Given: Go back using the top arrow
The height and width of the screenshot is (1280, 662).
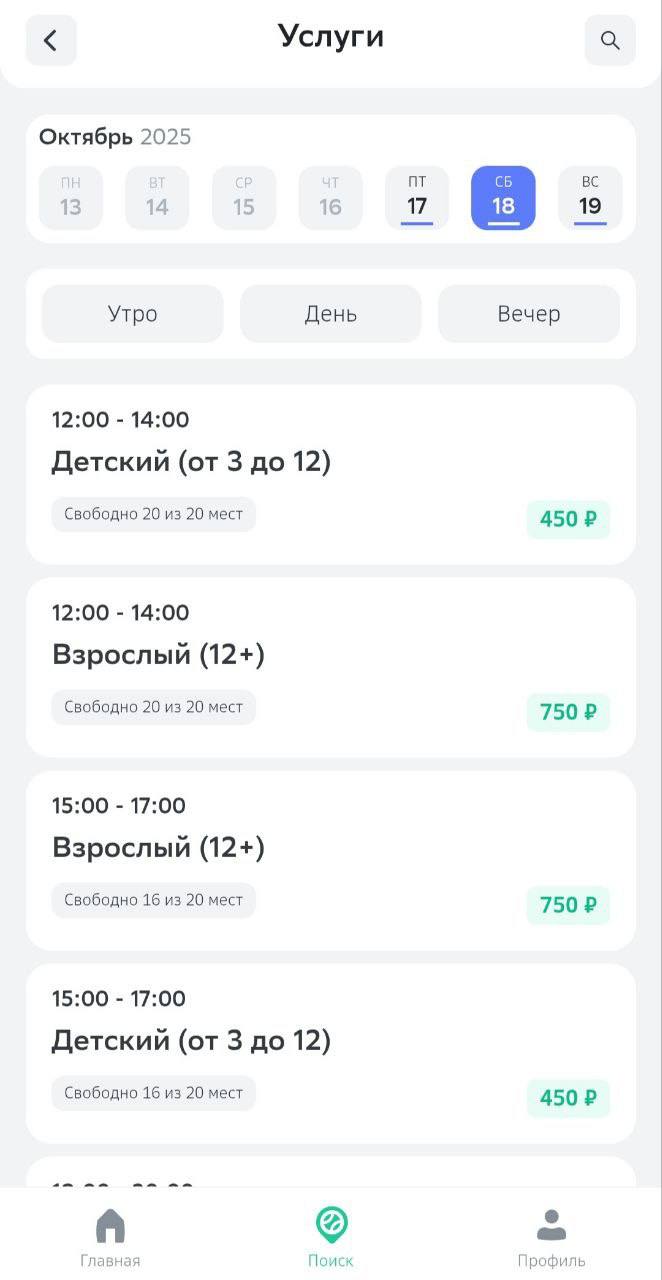Looking at the screenshot, I should (x=51, y=41).
